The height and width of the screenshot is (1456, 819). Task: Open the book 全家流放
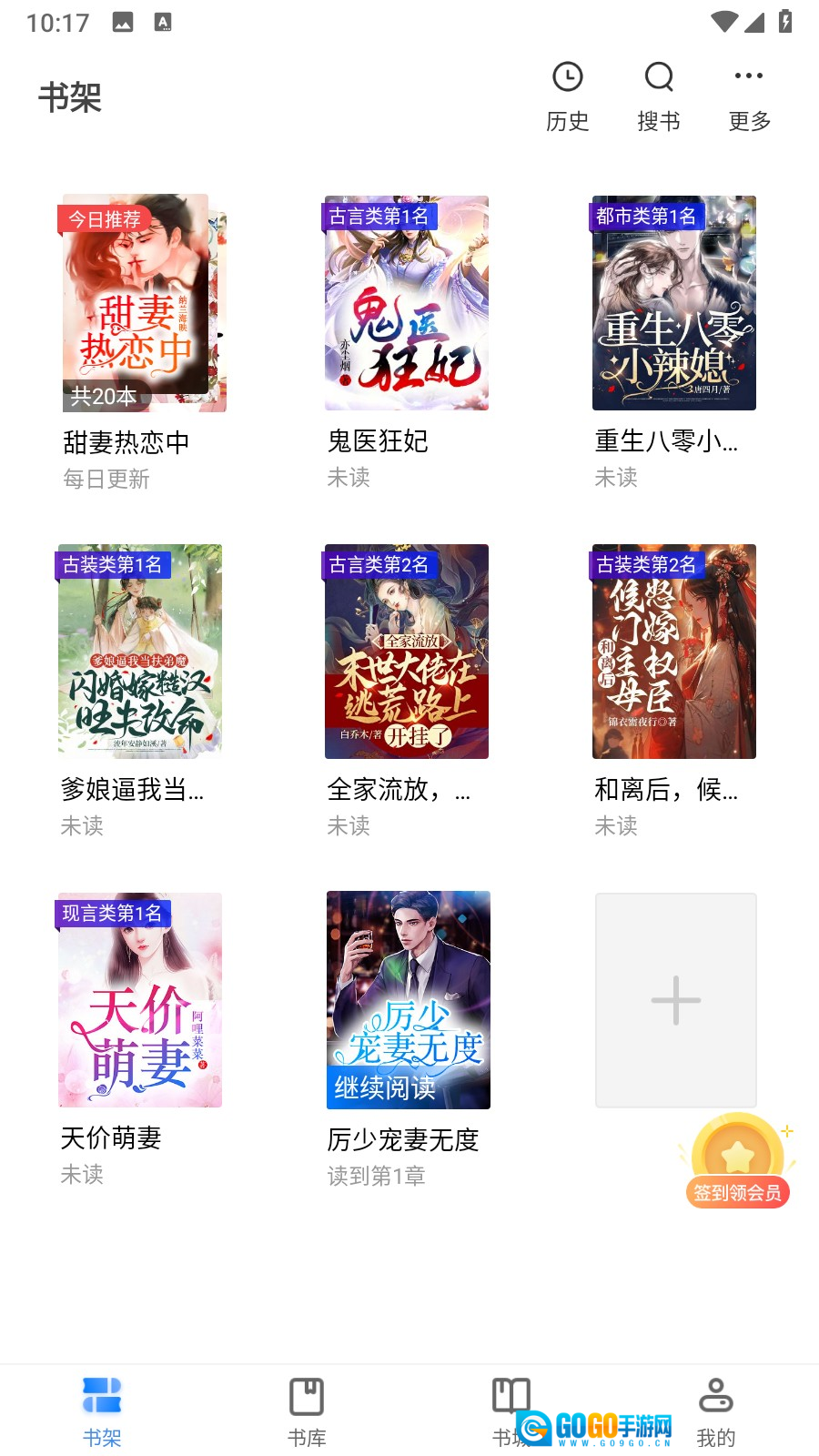[406, 652]
